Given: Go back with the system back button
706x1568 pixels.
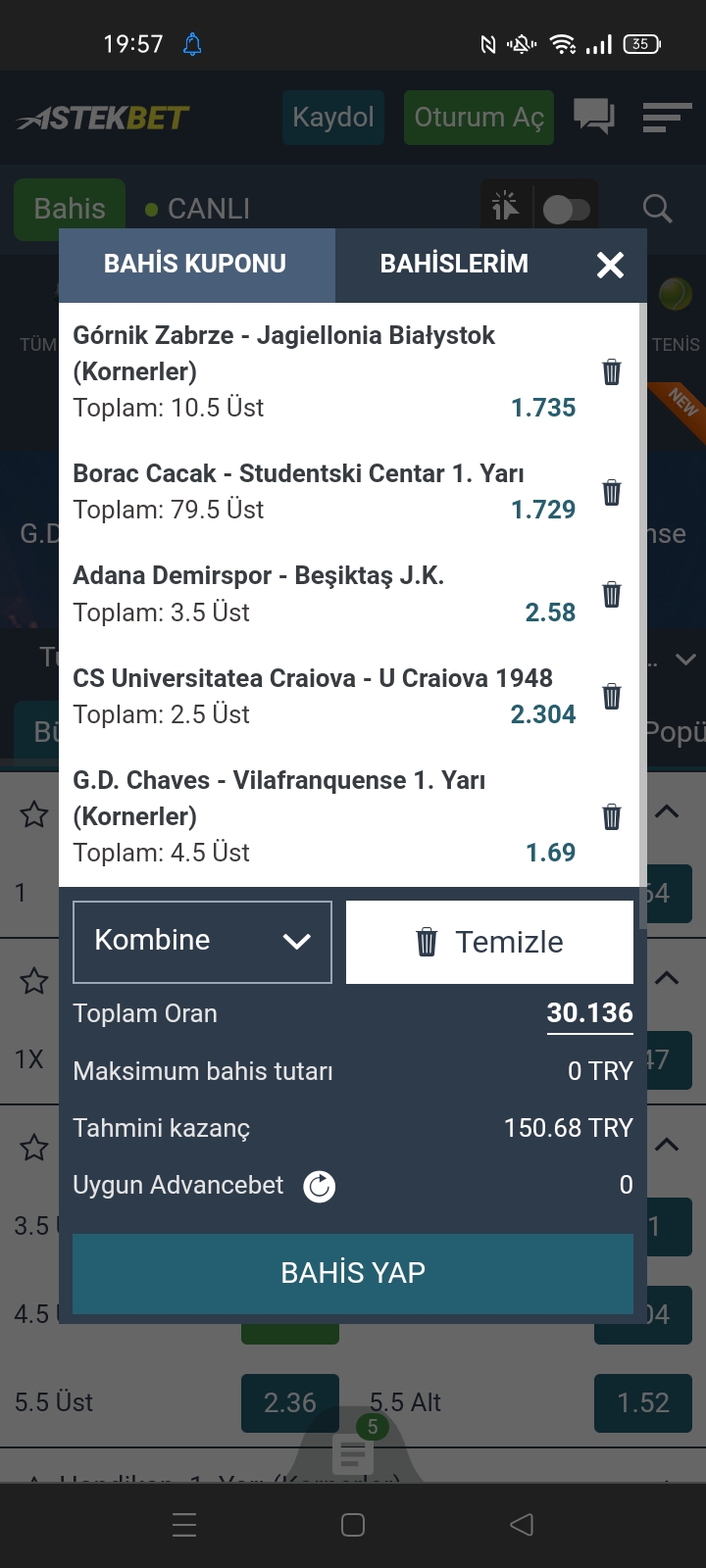Looking at the screenshot, I should coord(522,1525).
